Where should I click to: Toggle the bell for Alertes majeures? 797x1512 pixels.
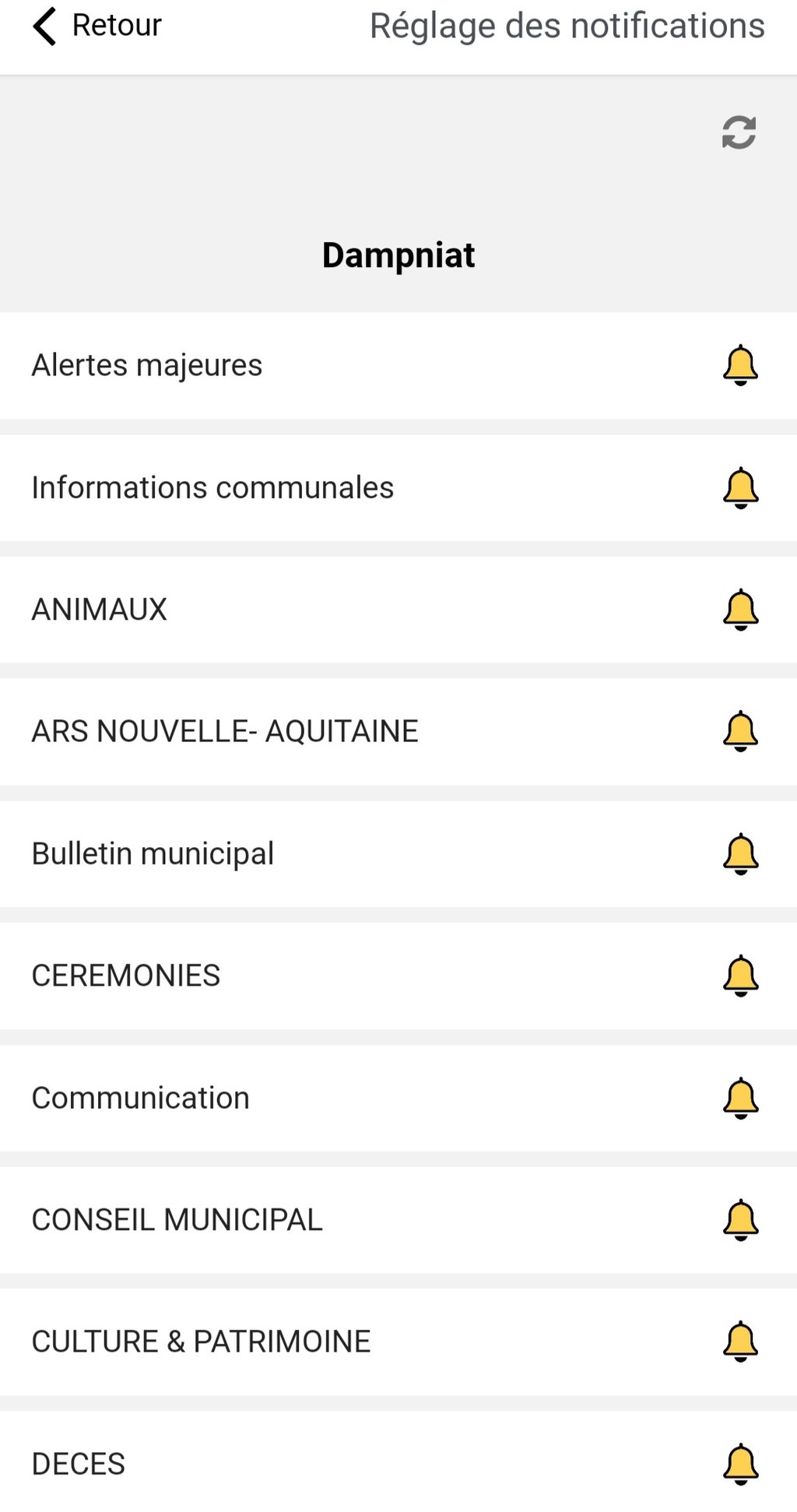(x=740, y=365)
